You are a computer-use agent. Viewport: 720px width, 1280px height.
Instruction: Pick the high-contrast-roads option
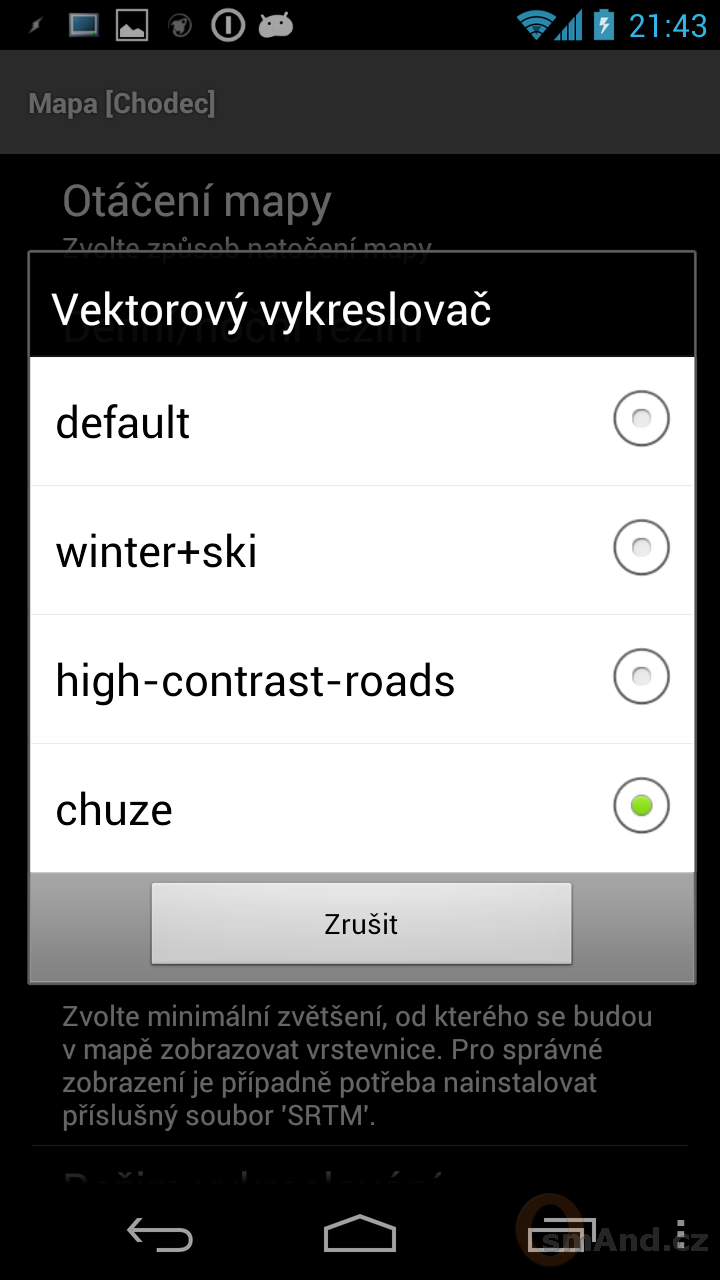(362, 679)
